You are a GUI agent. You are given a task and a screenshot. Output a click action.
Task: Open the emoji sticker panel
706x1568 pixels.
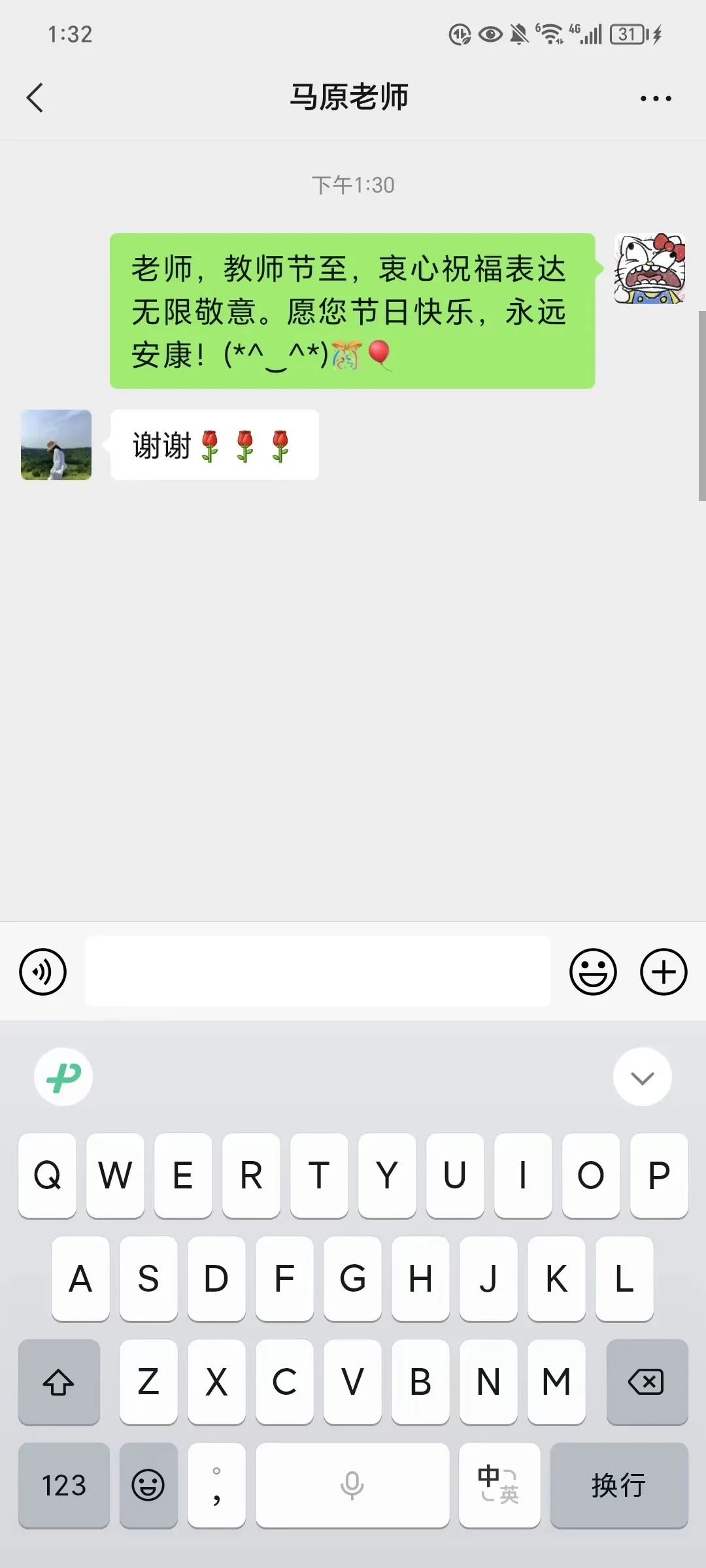(x=593, y=972)
